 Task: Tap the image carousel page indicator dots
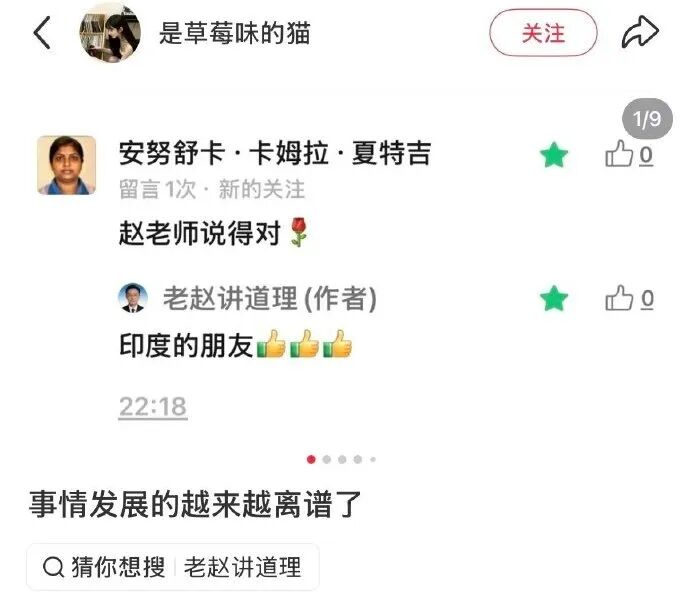pyautogui.click(x=342, y=460)
